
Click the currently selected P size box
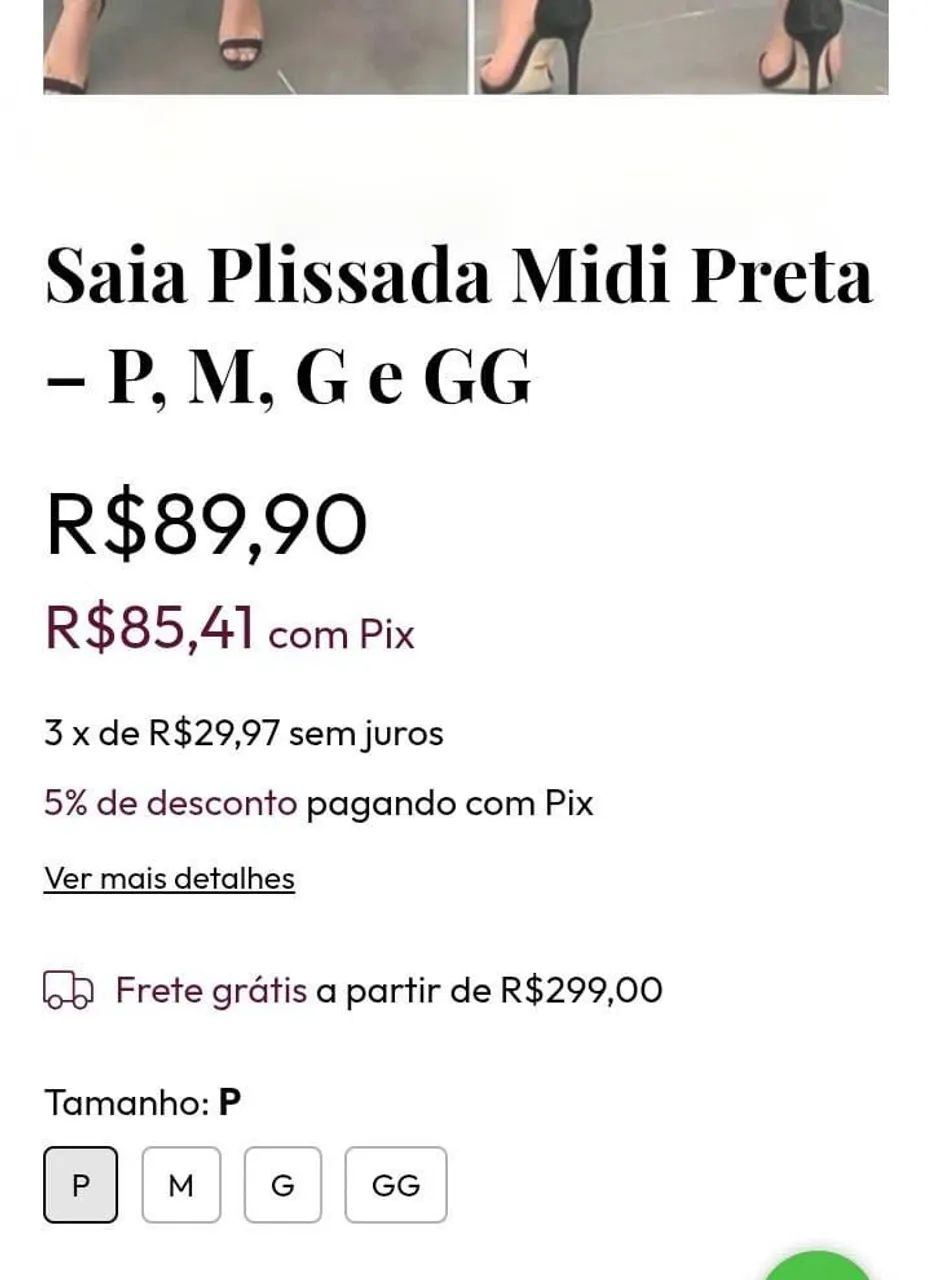pos(80,1185)
